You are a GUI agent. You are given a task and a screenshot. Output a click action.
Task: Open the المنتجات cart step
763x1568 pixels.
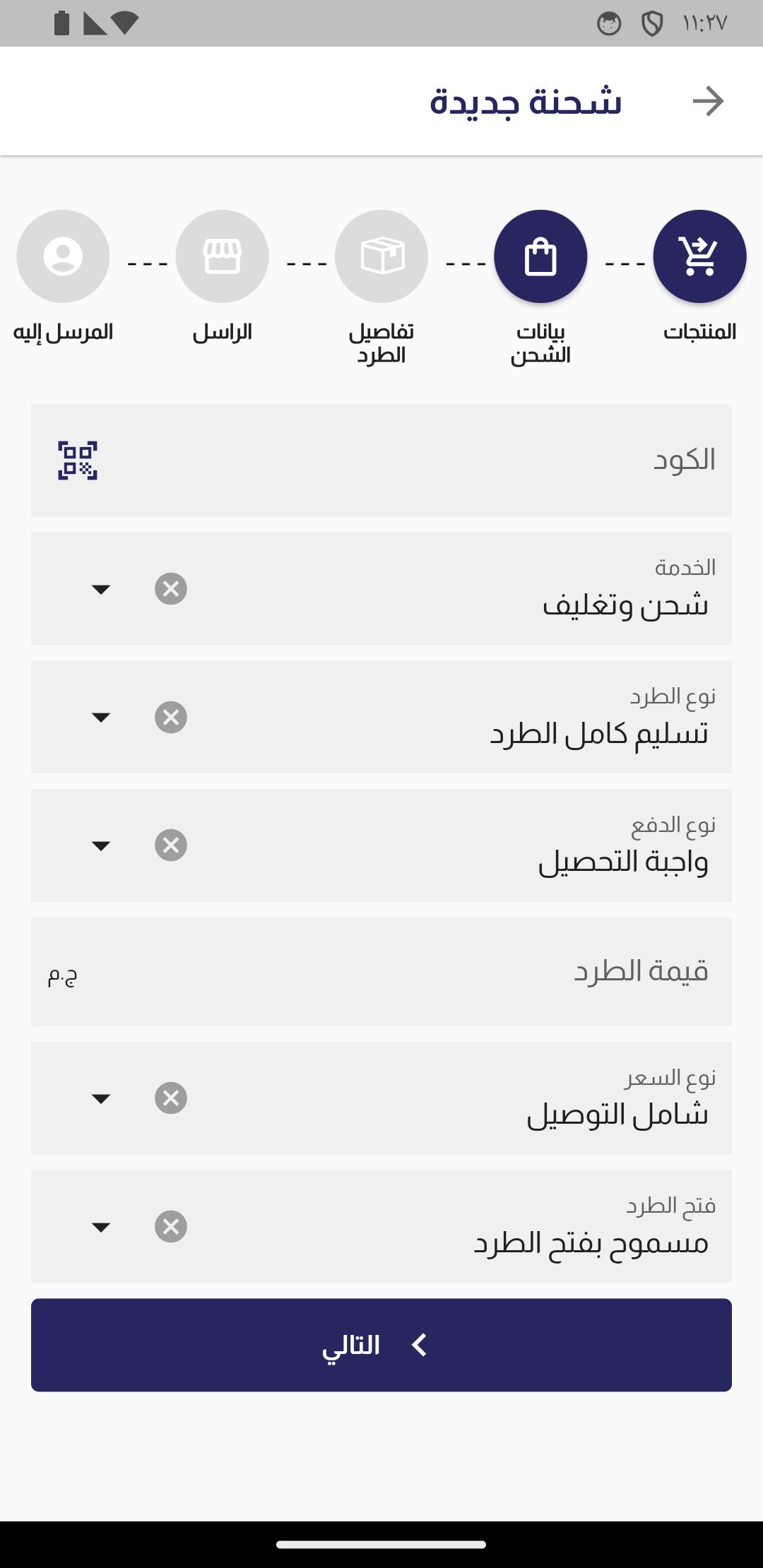[x=699, y=256]
